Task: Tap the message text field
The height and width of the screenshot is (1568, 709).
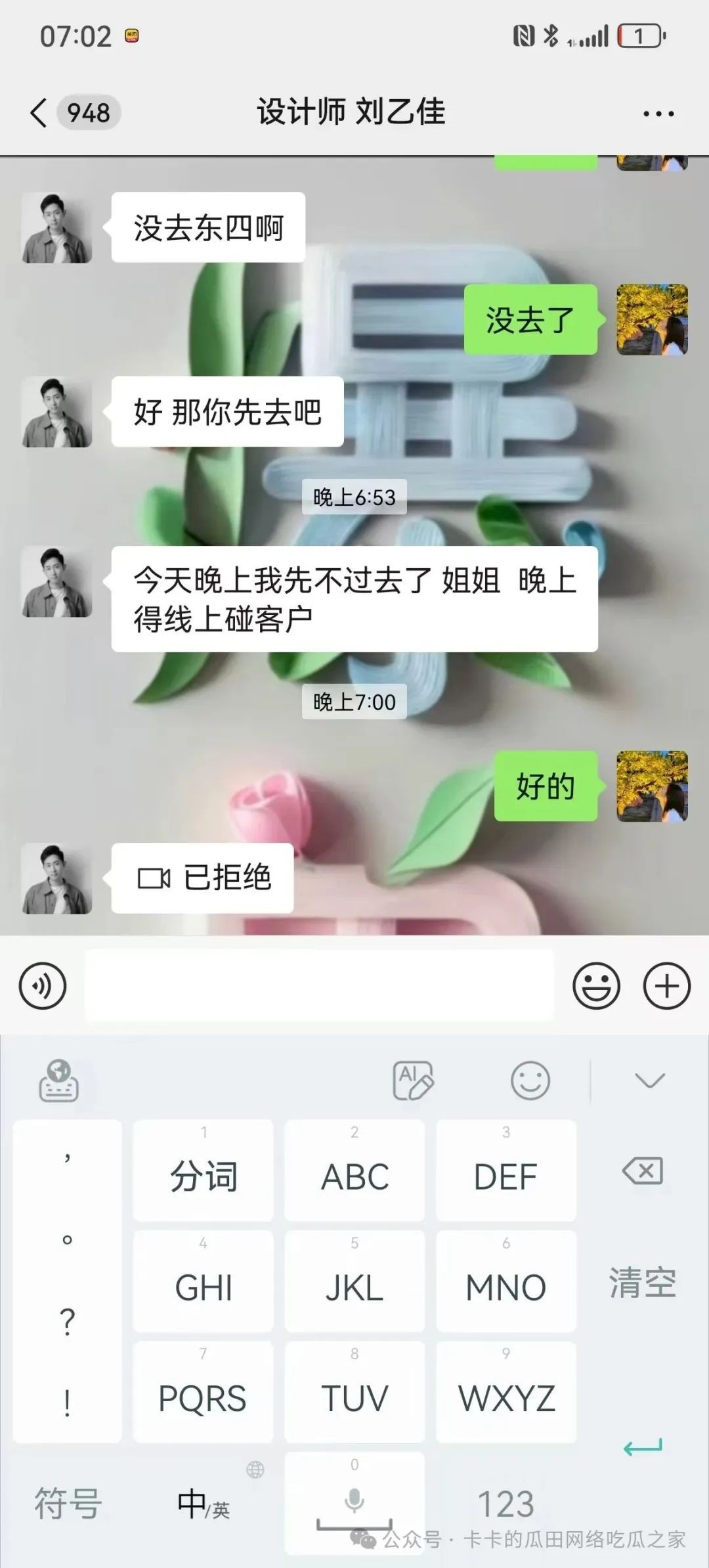Action: click(319, 985)
